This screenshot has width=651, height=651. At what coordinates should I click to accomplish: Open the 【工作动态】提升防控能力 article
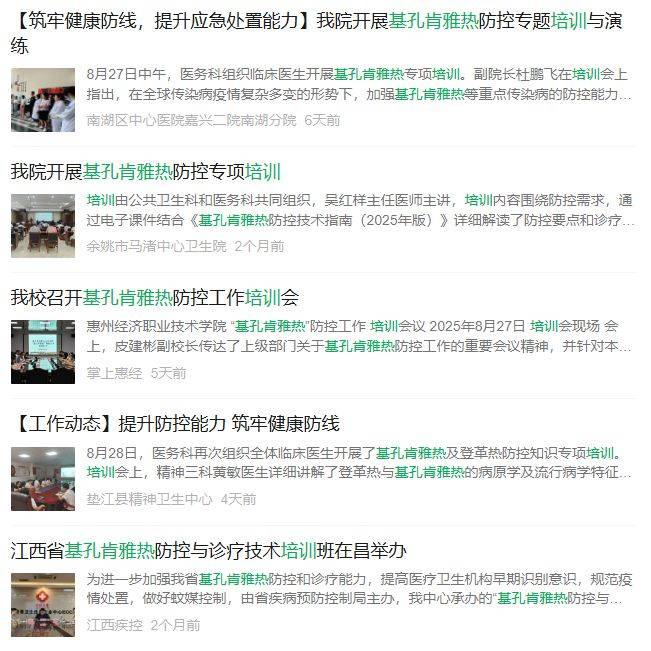click(176, 424)
